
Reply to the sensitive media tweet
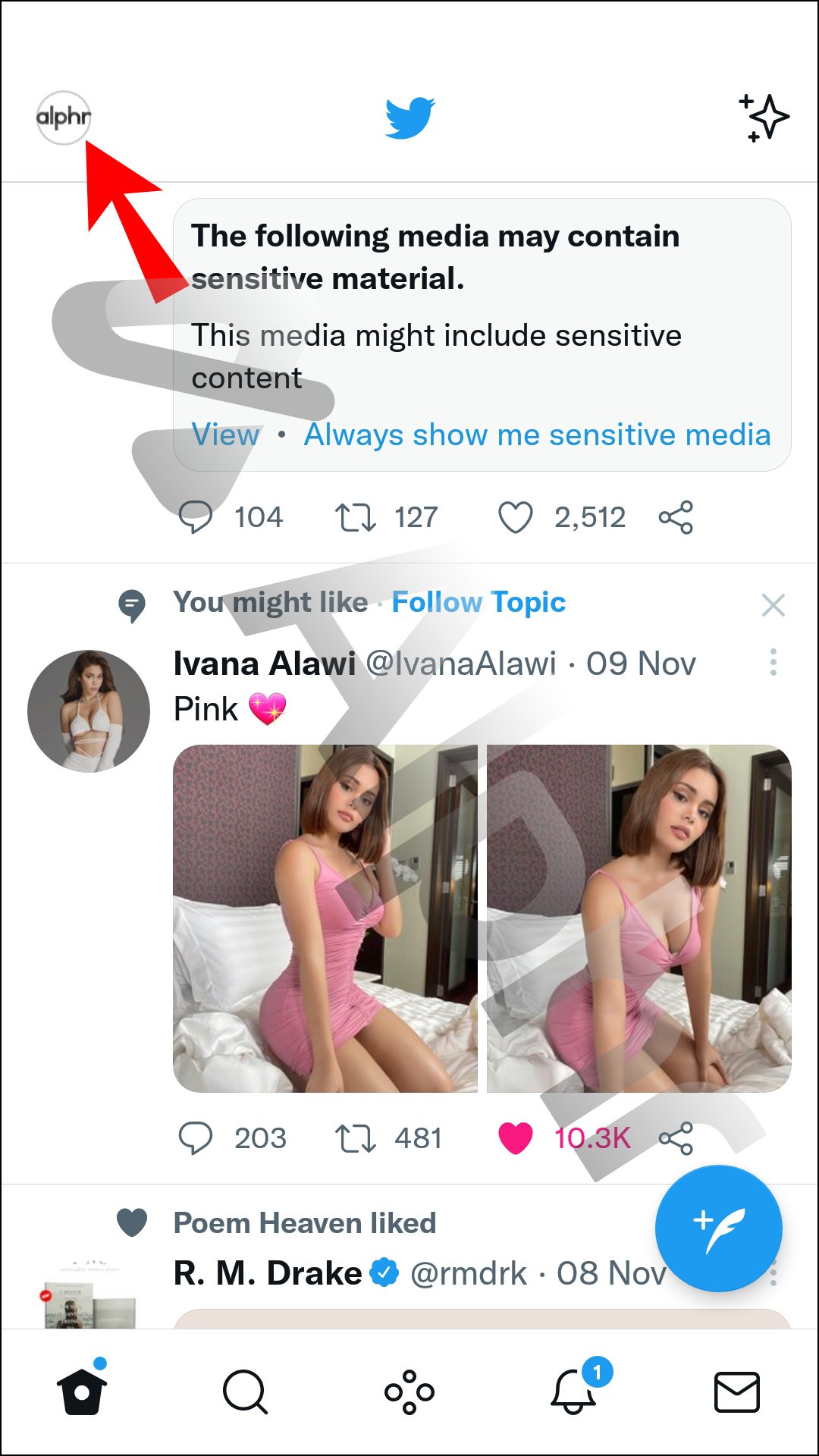click(196, 518)
